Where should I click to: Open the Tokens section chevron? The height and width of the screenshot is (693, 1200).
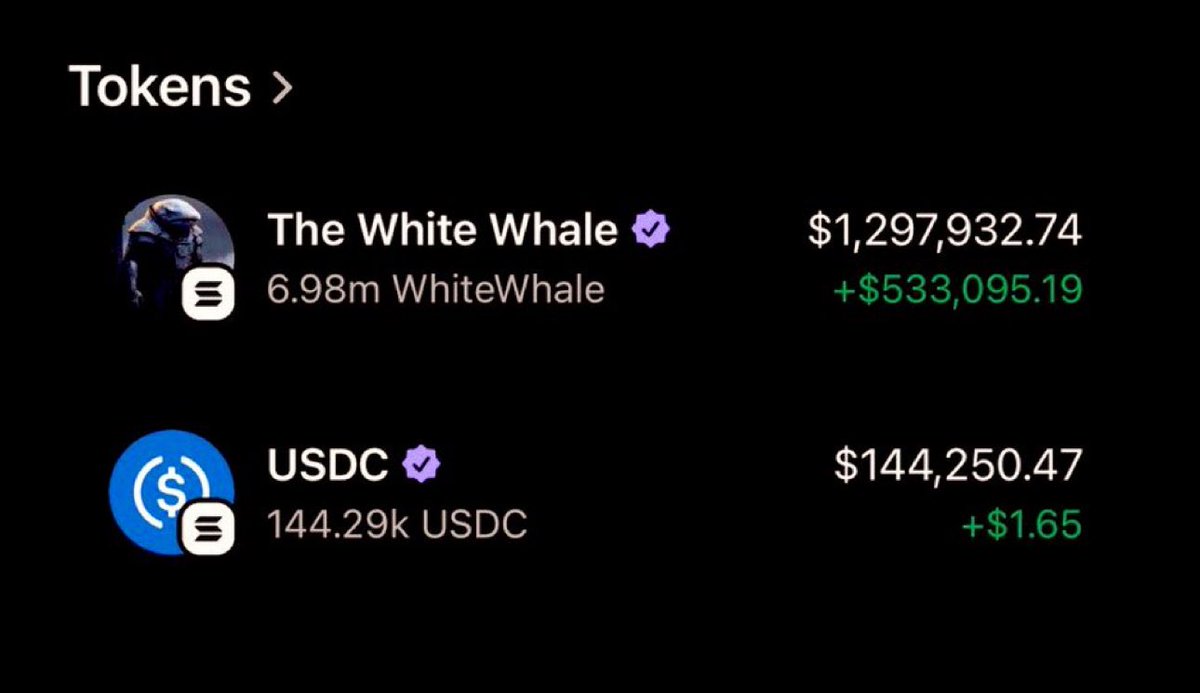click(x=282, y=89)
